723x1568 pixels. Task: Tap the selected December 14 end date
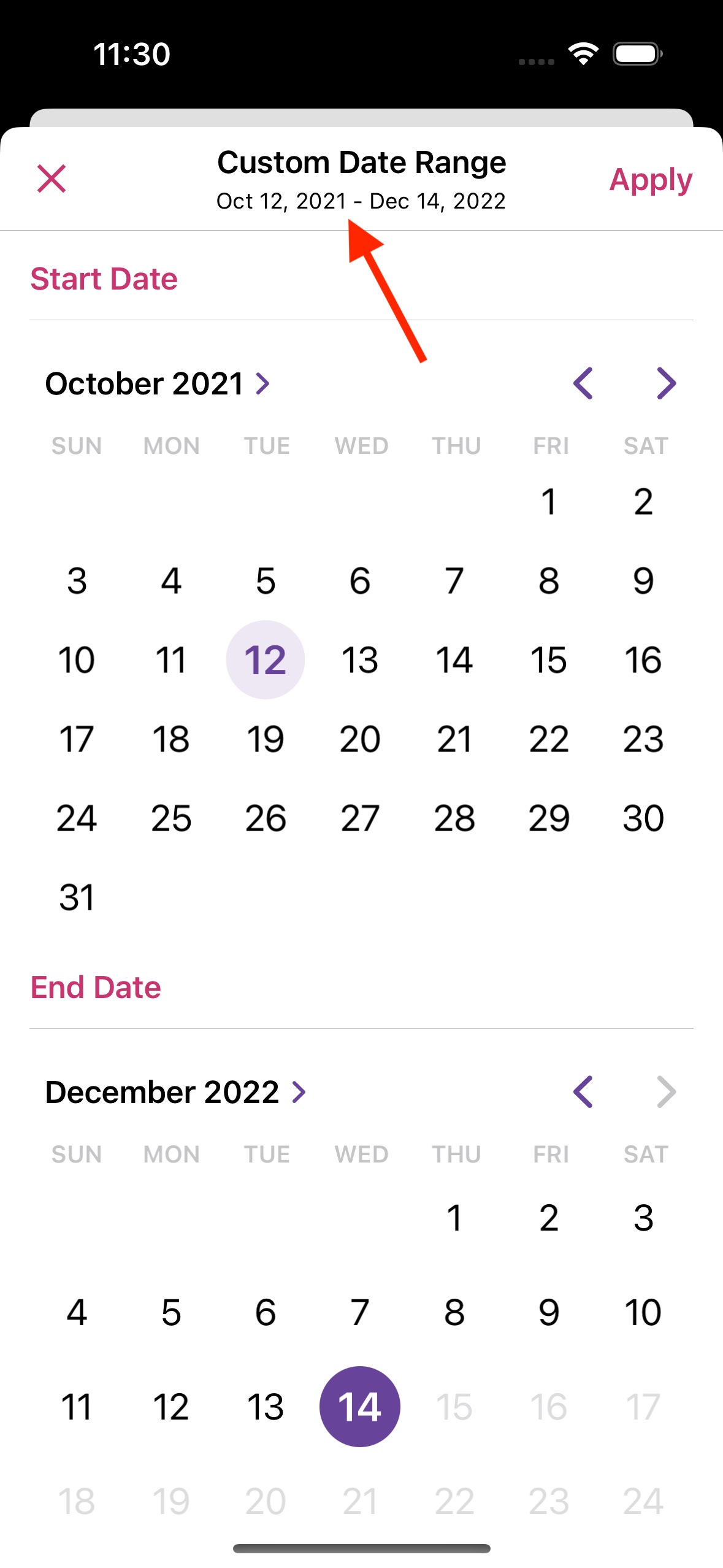(360, 1407)
